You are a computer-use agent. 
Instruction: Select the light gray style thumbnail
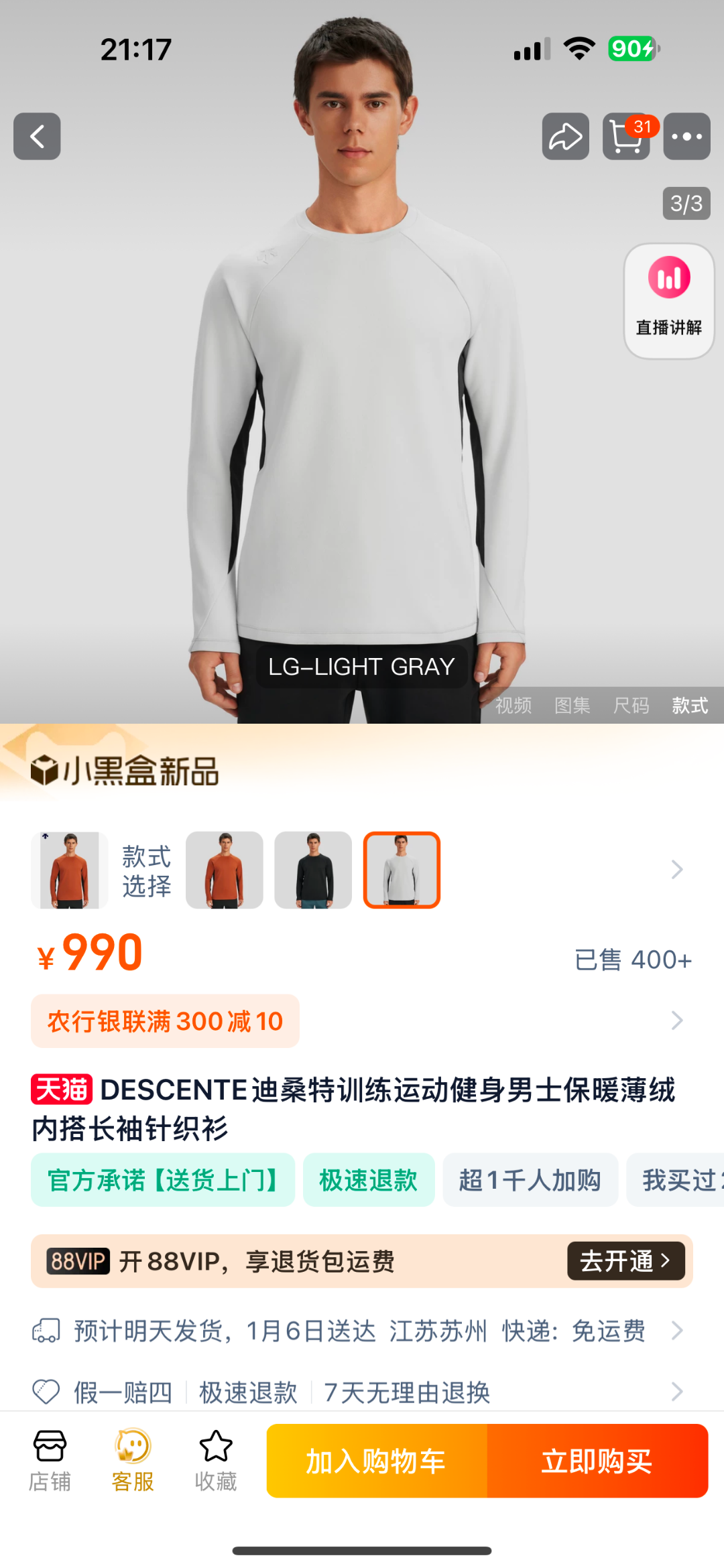(x=402, y=870)
